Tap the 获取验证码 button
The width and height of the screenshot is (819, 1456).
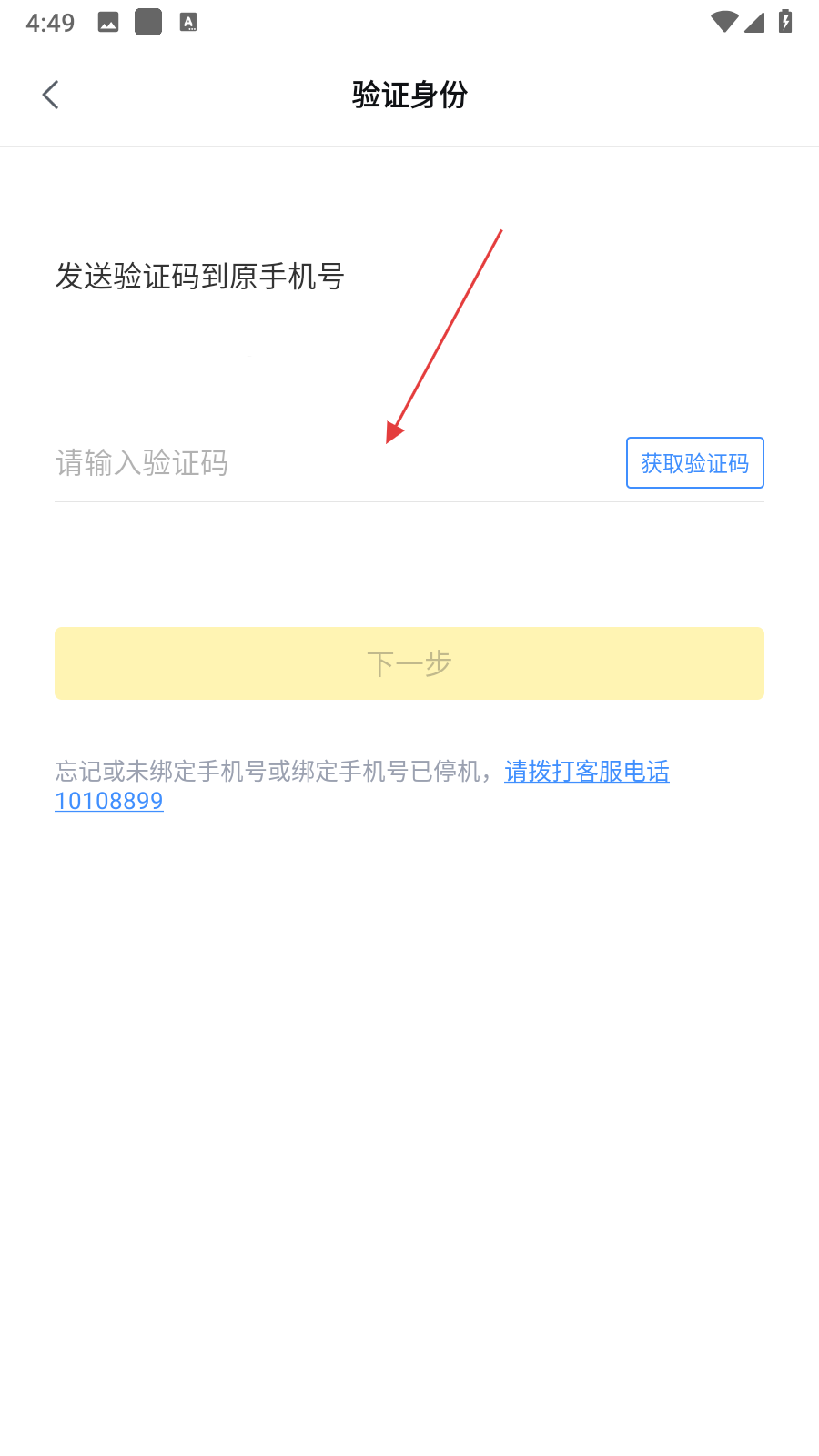694,463
